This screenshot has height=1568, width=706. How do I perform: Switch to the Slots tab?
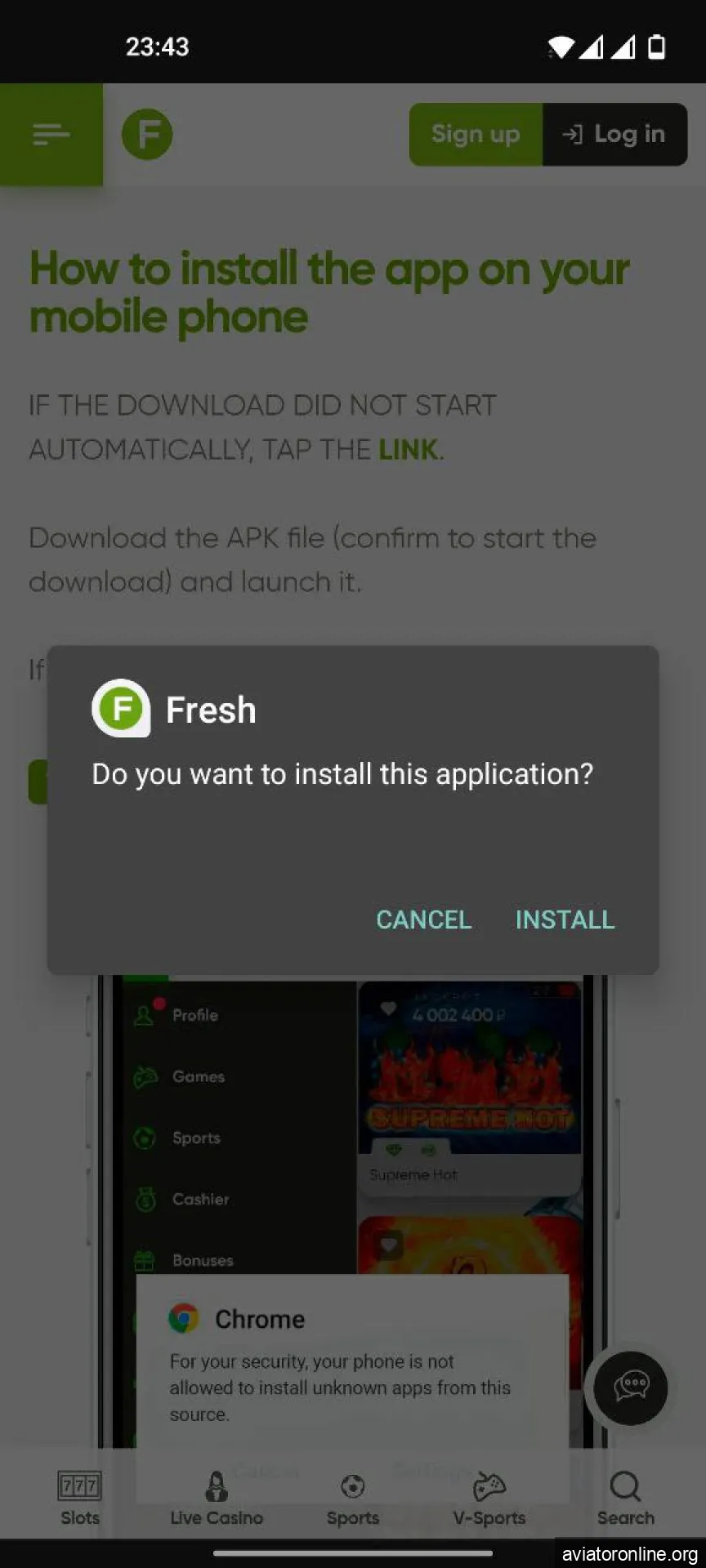click(x=79, y=1498)
